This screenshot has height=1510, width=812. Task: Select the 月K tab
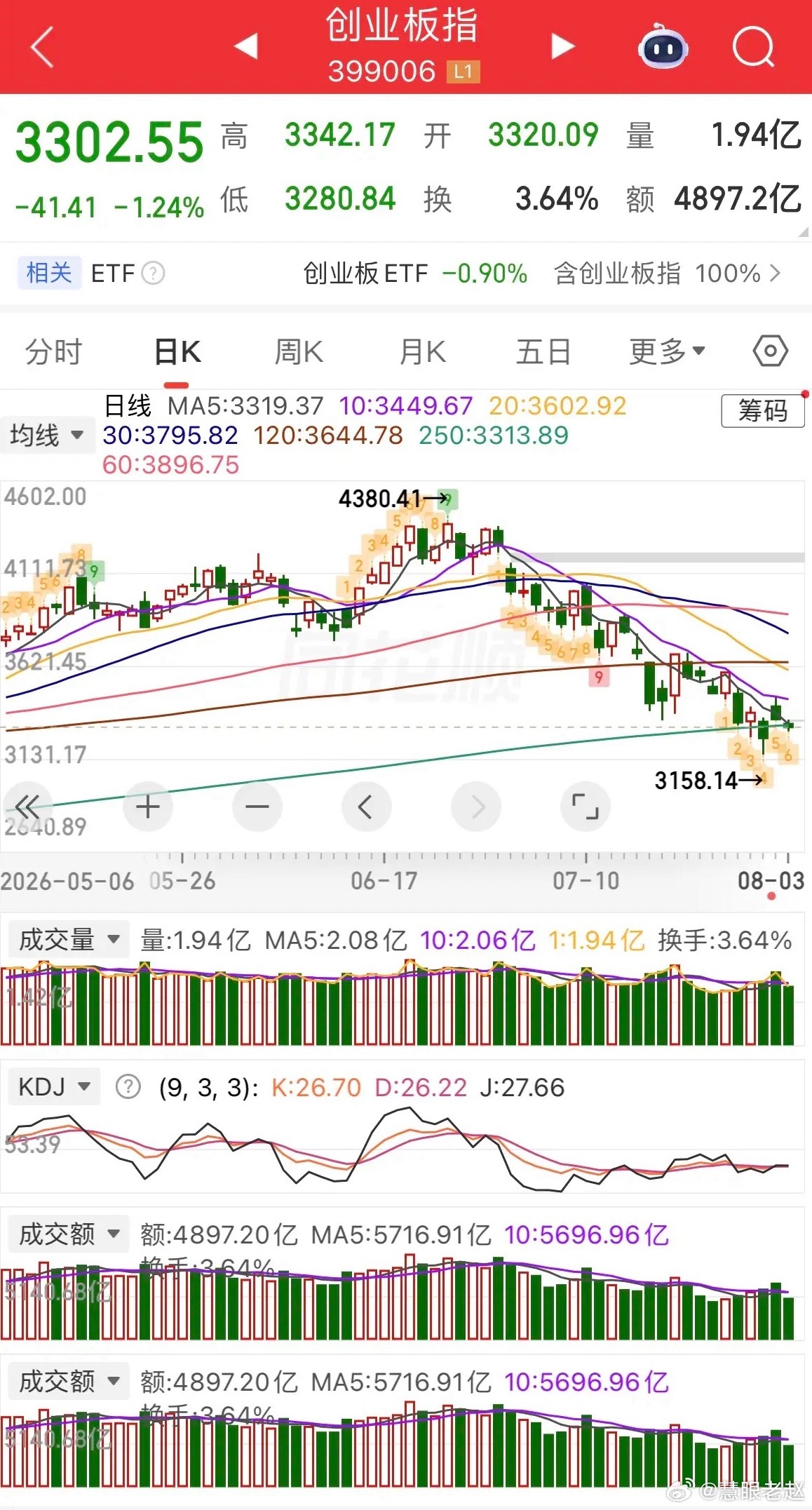[x=422, y=351]
